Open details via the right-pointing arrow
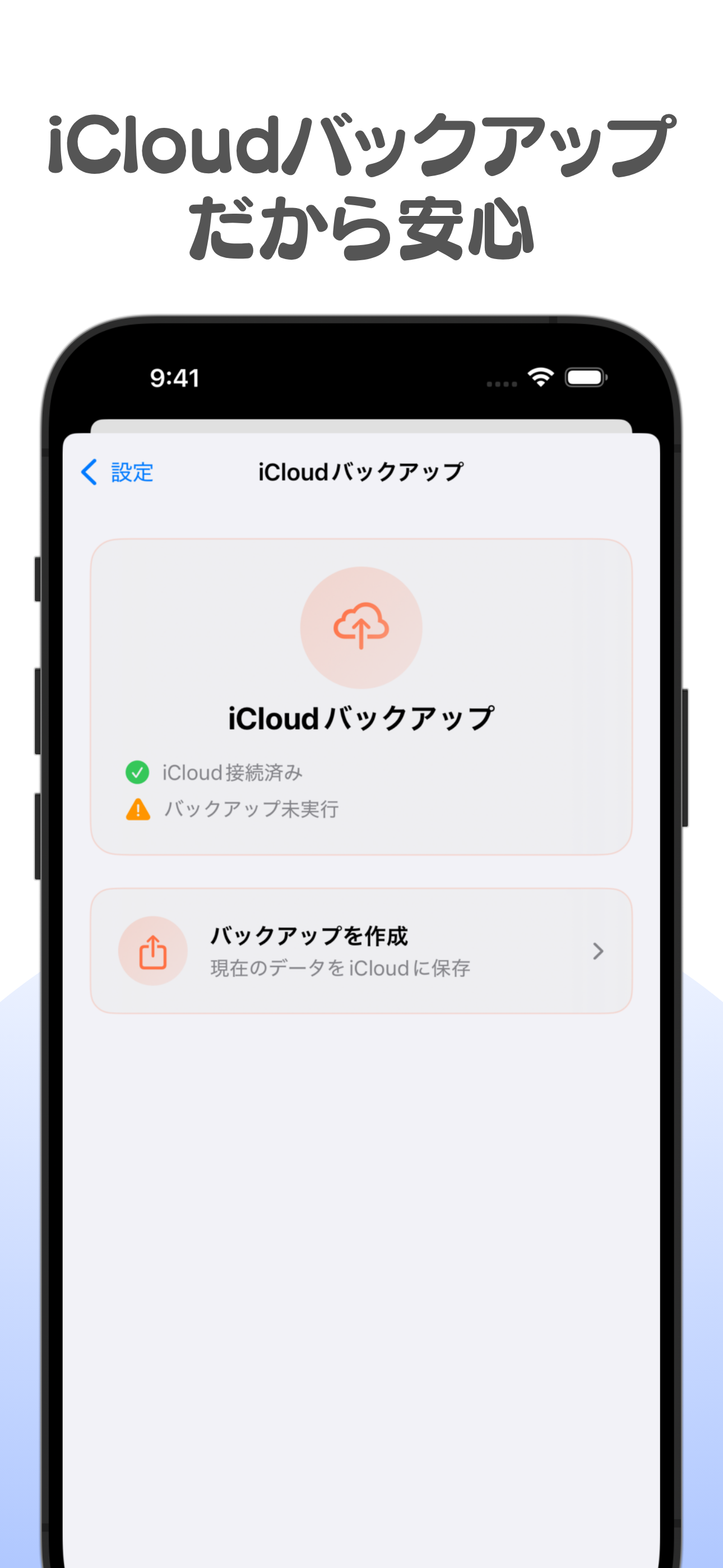 pyautogui.click(x=599, y=951)
